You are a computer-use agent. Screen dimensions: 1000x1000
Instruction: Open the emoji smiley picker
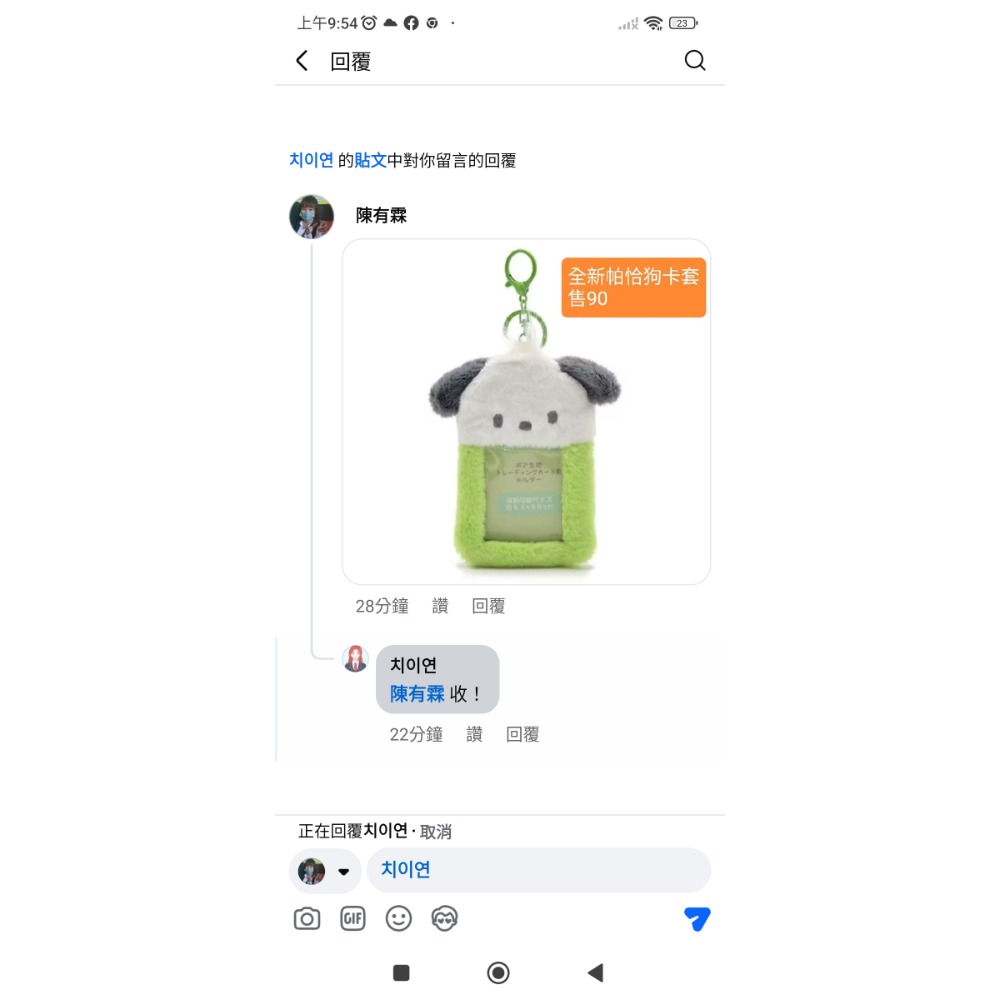[399, 918]
